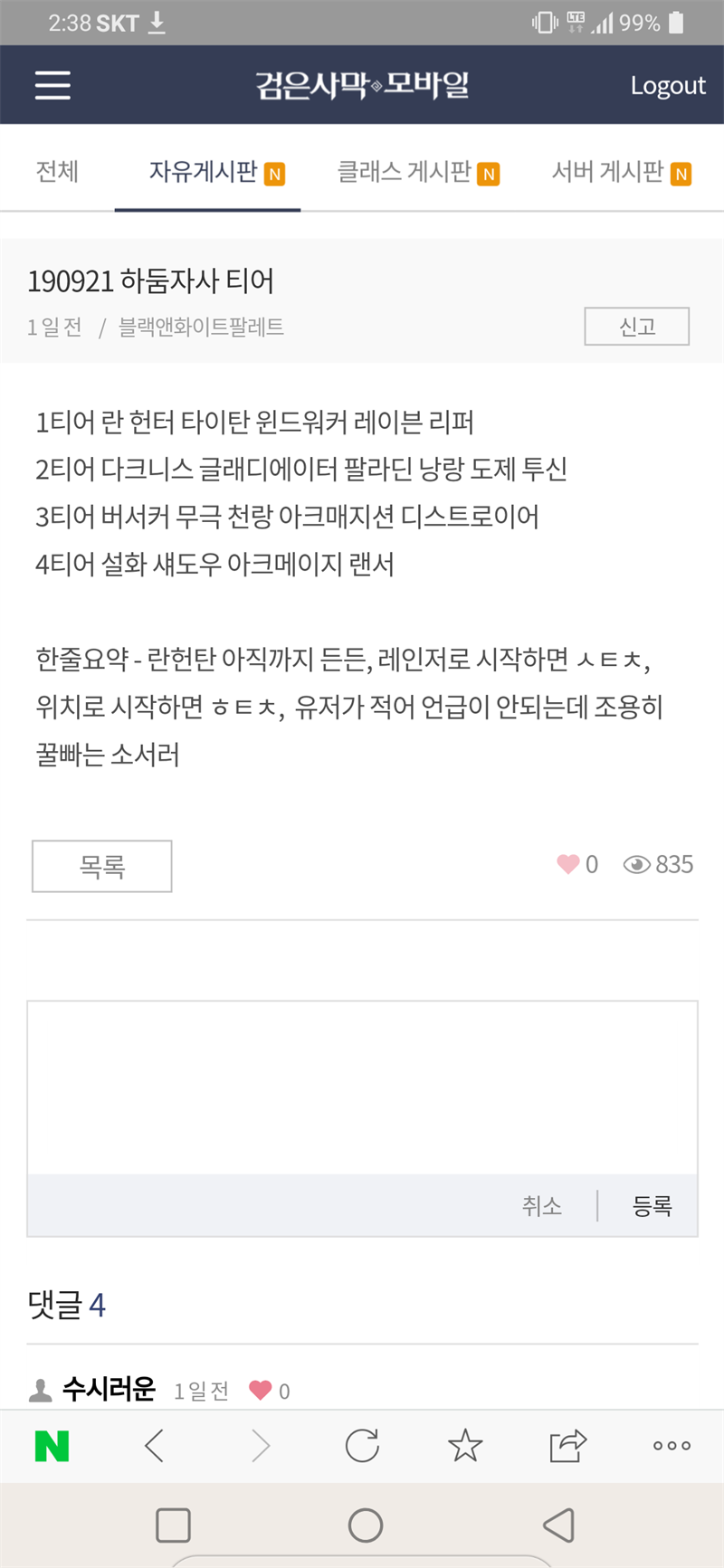Open the browser more options menu

672,1446
